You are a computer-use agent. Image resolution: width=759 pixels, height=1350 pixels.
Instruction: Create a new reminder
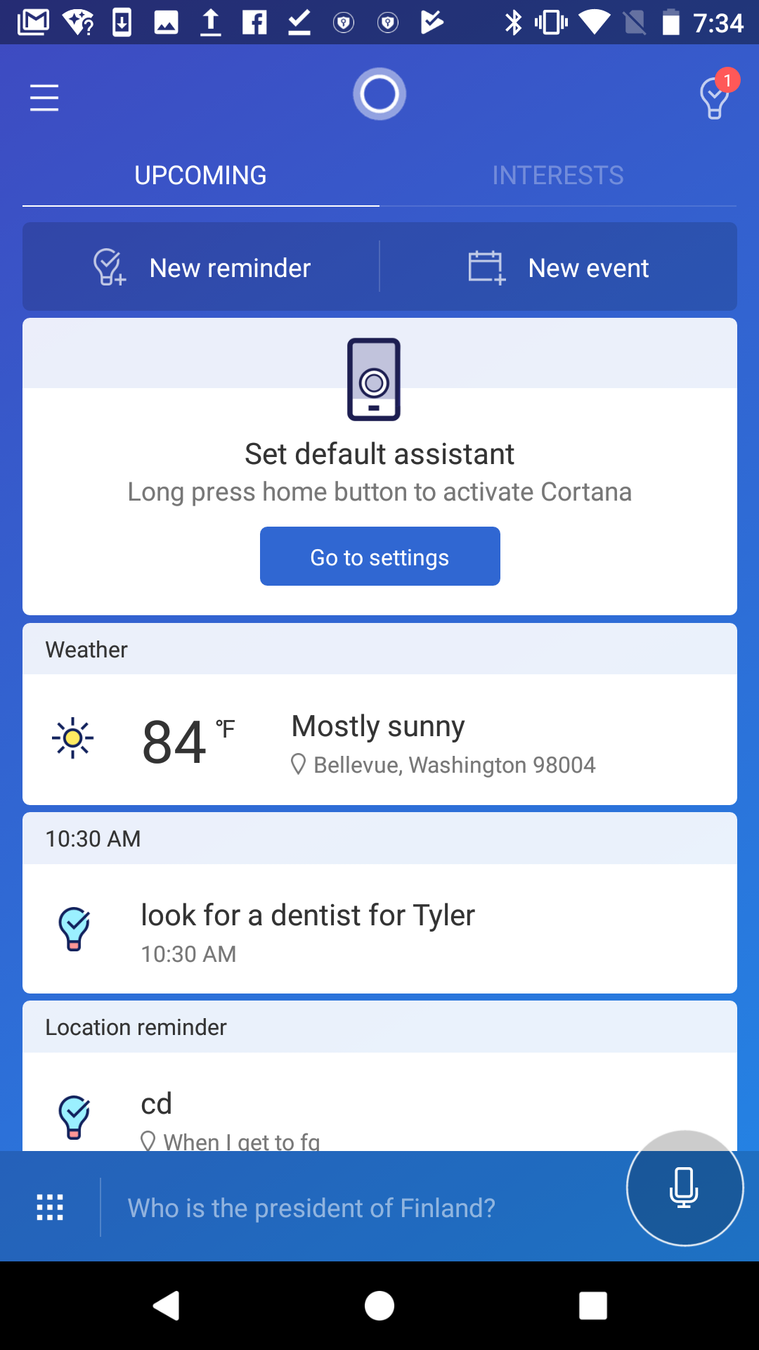coord(202,267)
